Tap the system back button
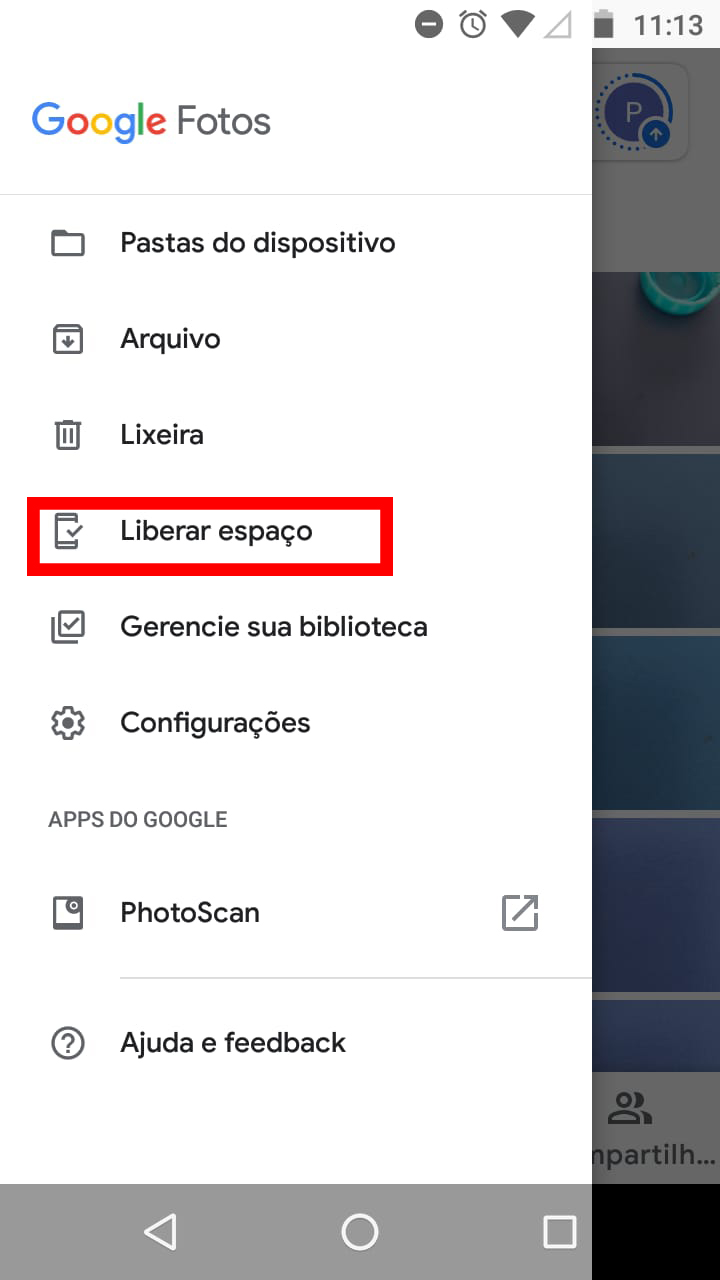 tap(161, 1231)
